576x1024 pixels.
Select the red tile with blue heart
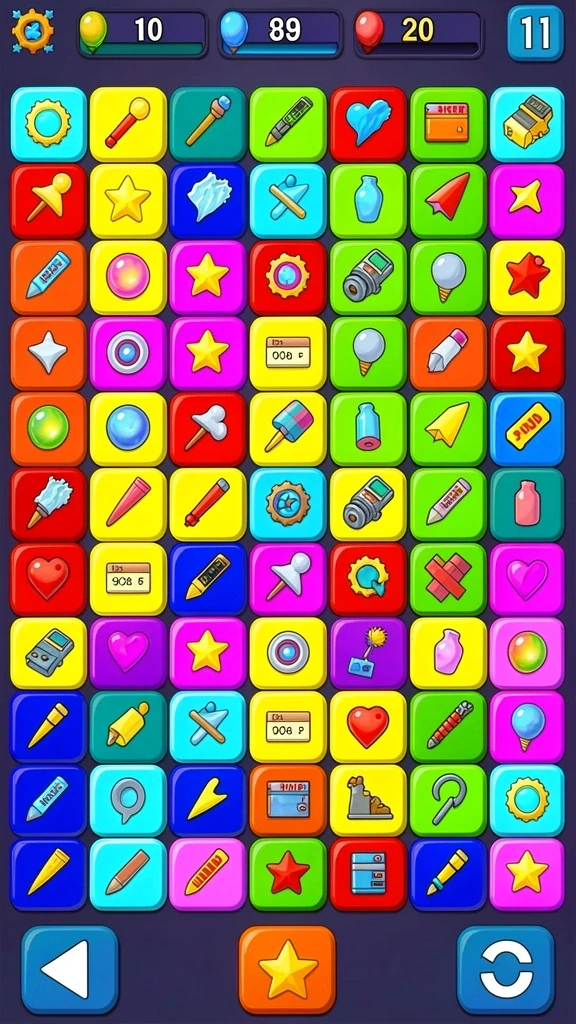click(368, 124)
